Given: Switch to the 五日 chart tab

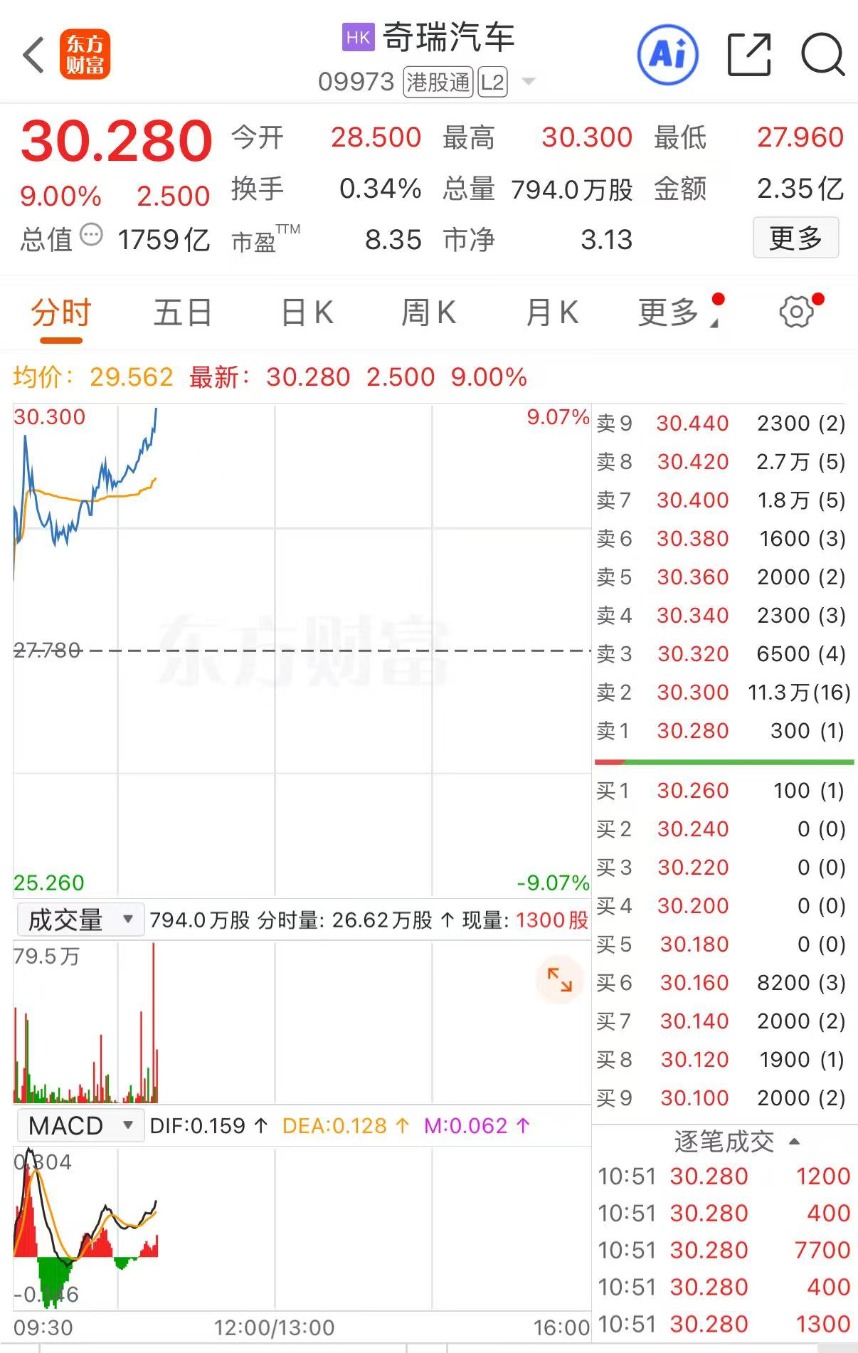Looking at the screenshot, I should pos(183,313).
